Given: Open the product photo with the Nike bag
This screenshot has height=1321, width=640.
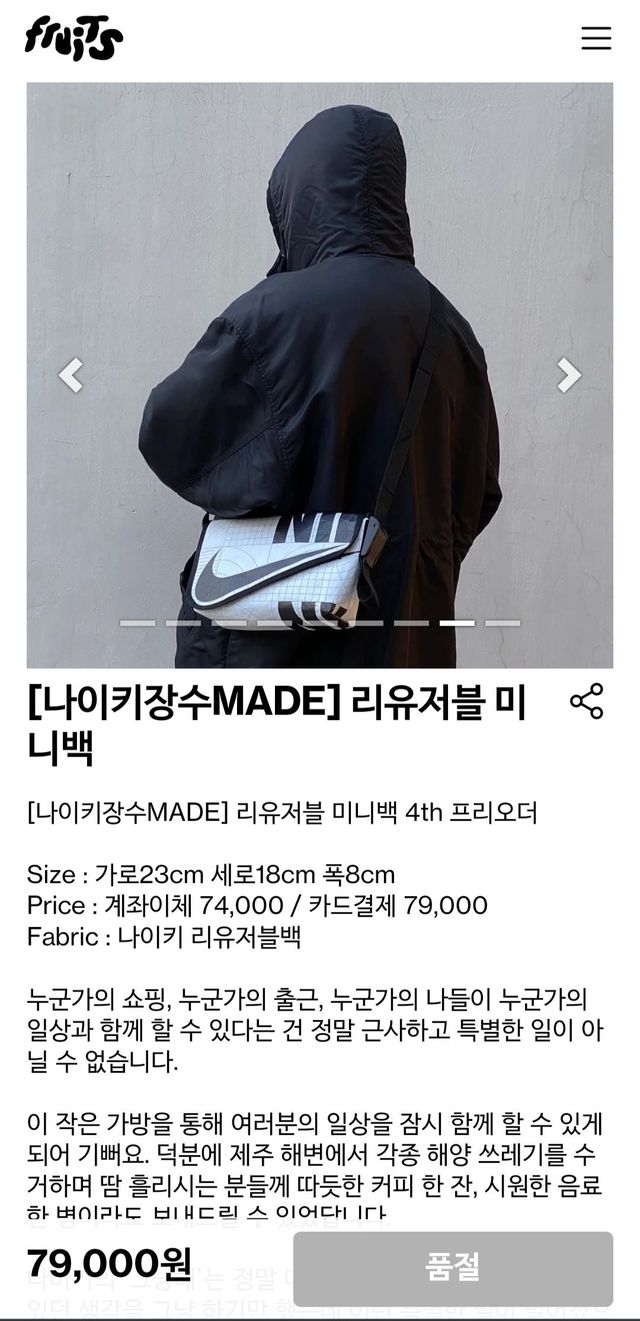Looking at the screenshot, I should click(x=320, y=375).
